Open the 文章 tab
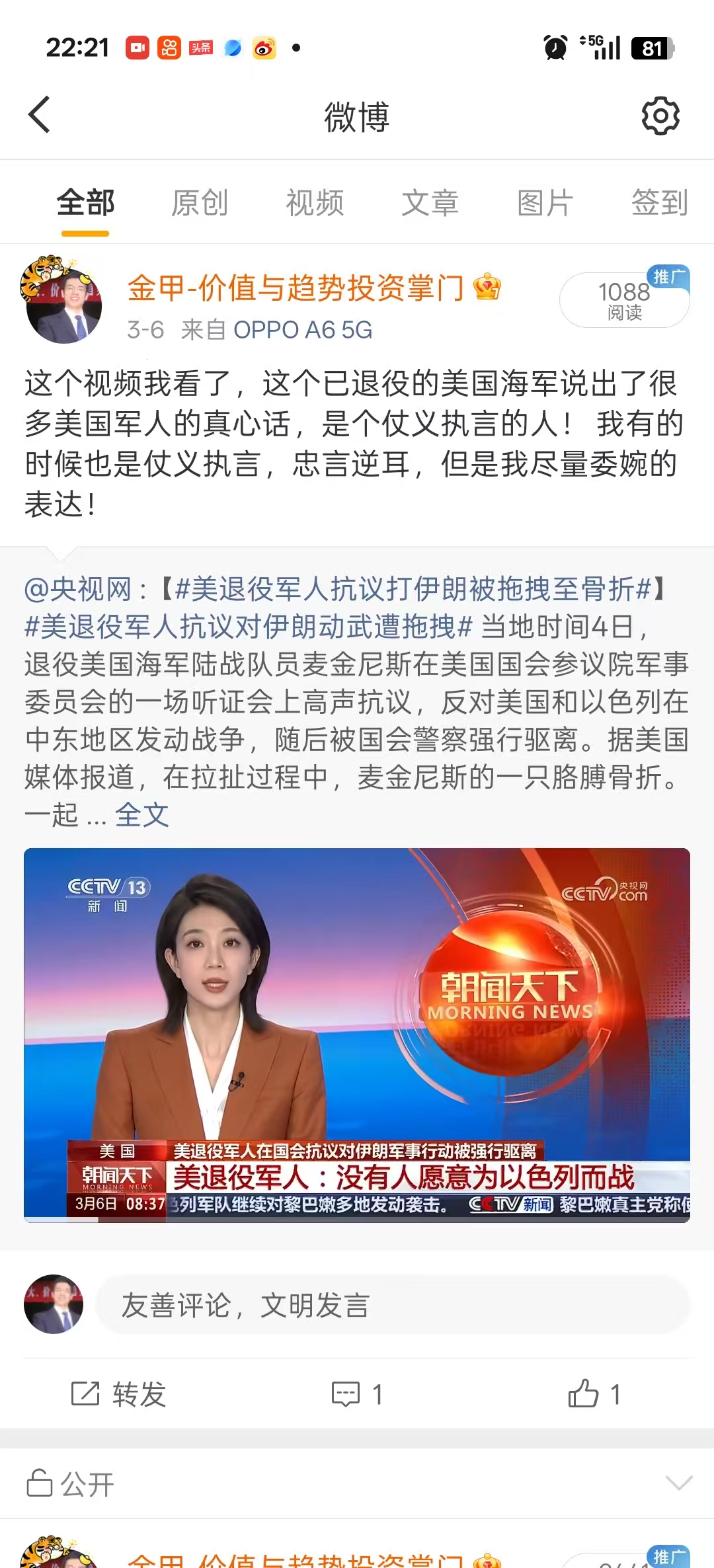This screenshot has height=1568, width=714. pos(430,202)
